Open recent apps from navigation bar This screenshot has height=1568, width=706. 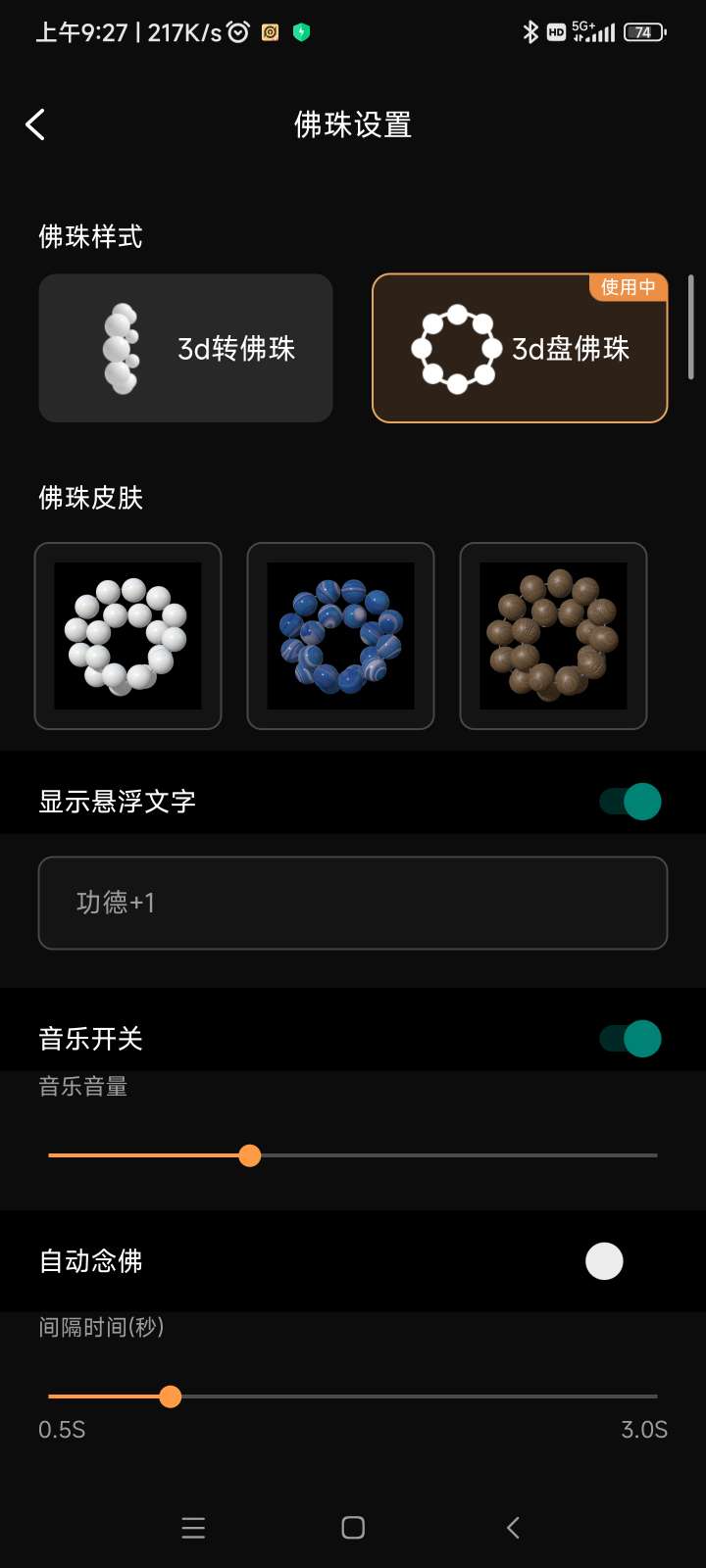[193, 1527]
